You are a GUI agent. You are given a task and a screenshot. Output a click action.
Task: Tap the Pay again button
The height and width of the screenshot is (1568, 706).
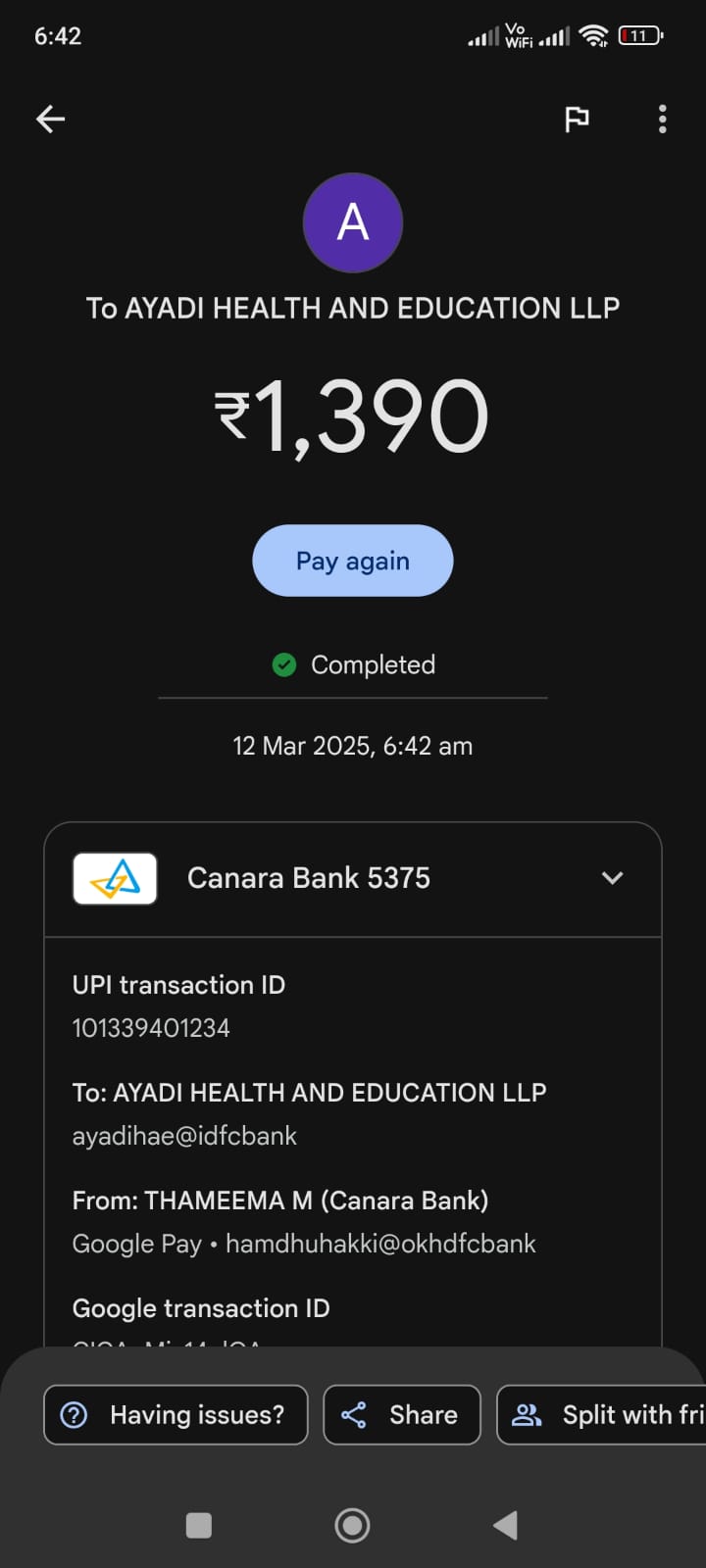353,561
